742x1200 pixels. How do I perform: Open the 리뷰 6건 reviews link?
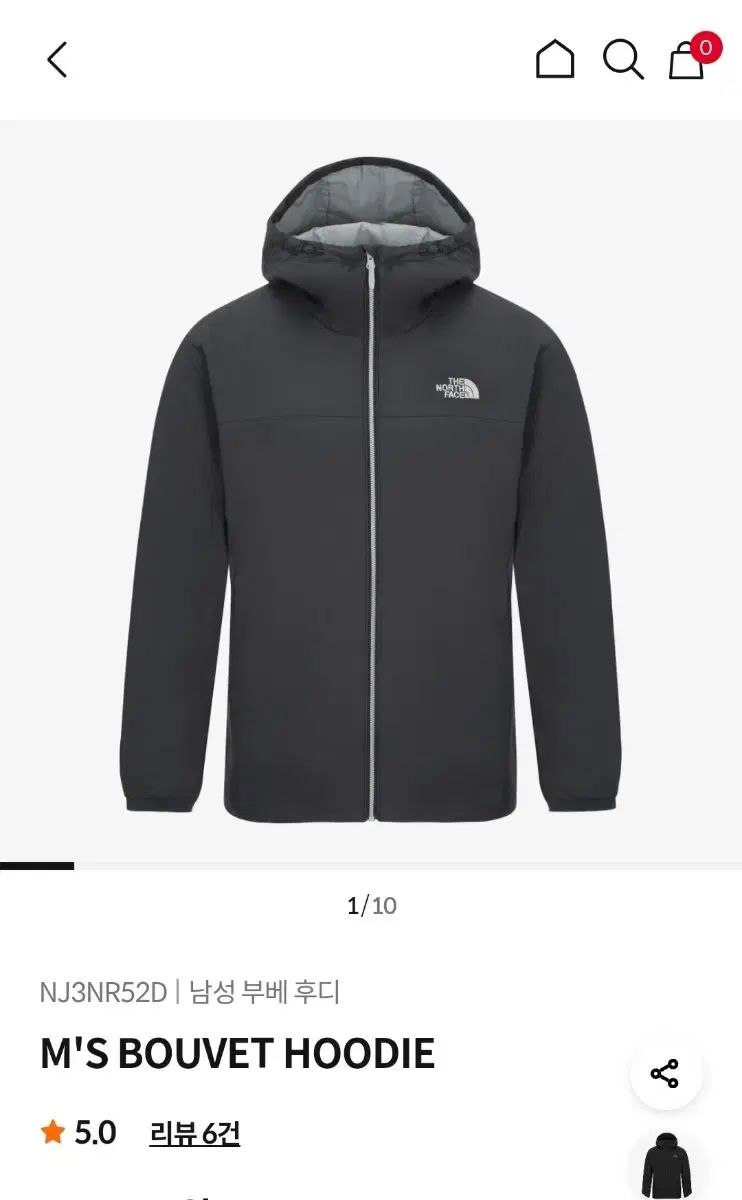[194, 1133]
